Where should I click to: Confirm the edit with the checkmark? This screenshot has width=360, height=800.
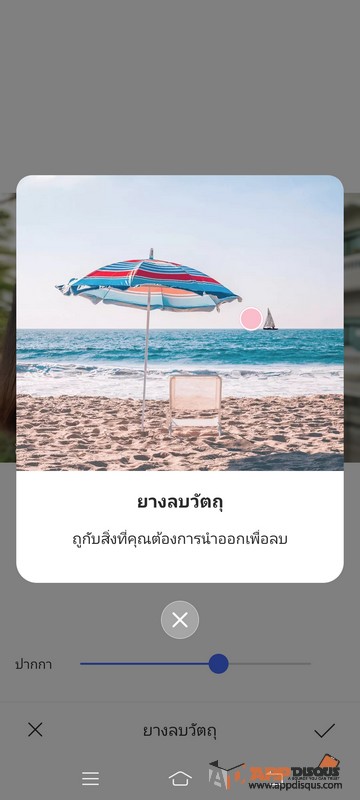click(x=324, y=731)
